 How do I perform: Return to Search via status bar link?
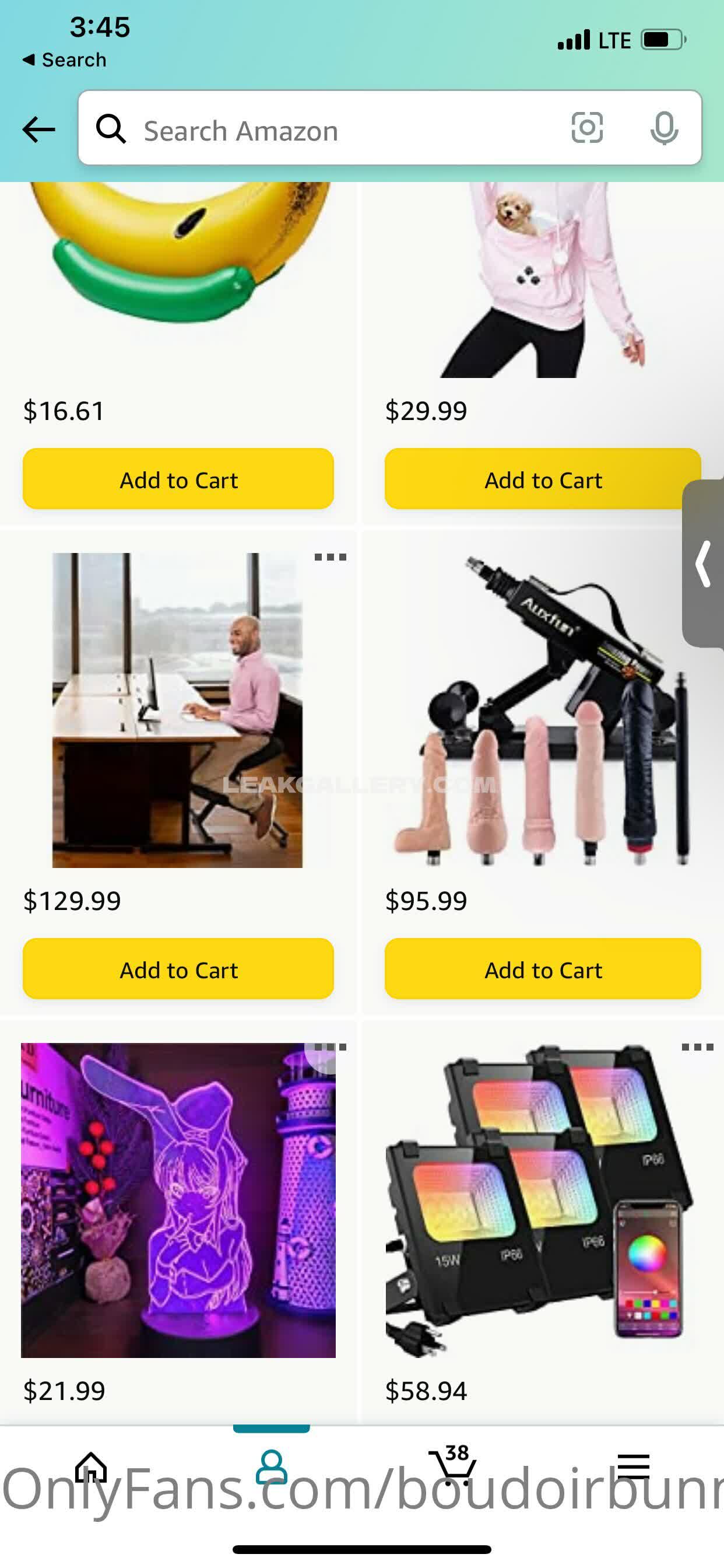click(65, 60)
